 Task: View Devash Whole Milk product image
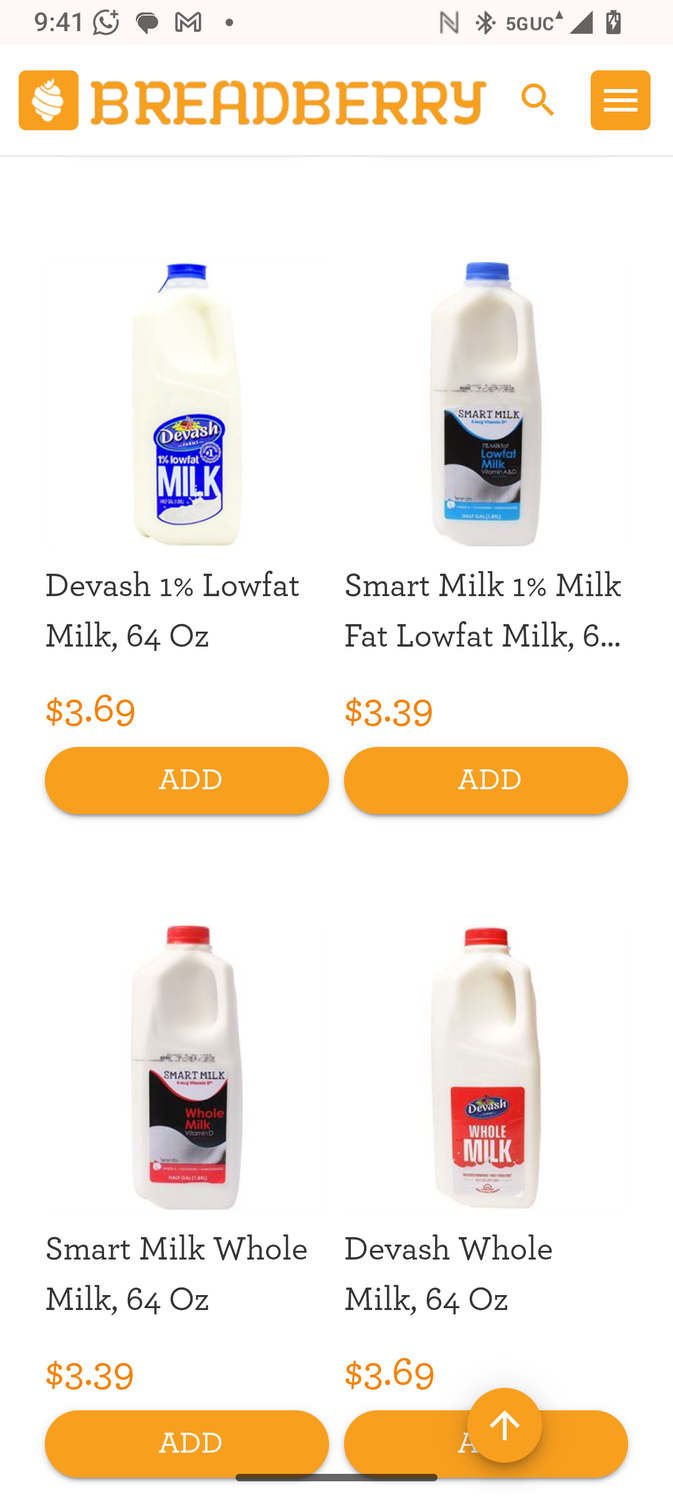coord(486,1067)
